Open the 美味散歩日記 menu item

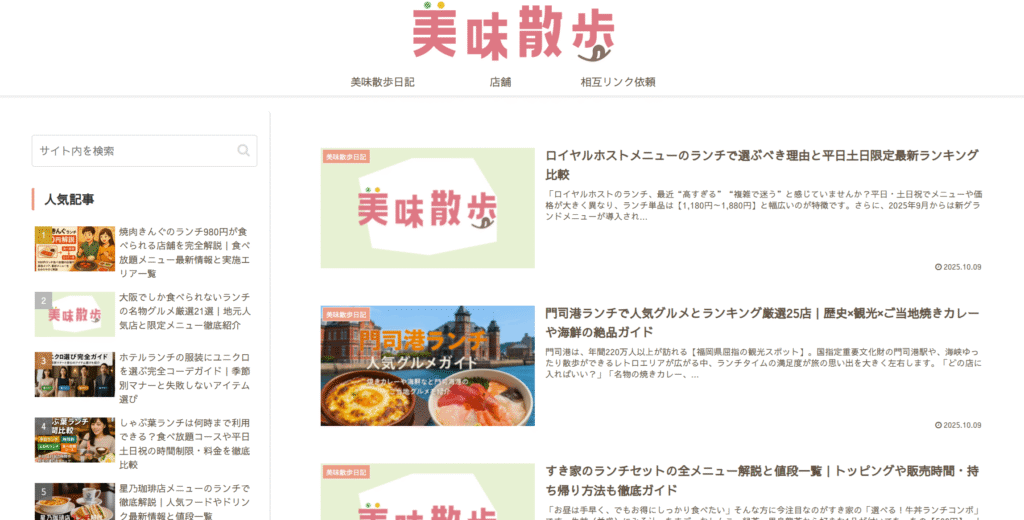click(x=382, y=82)
